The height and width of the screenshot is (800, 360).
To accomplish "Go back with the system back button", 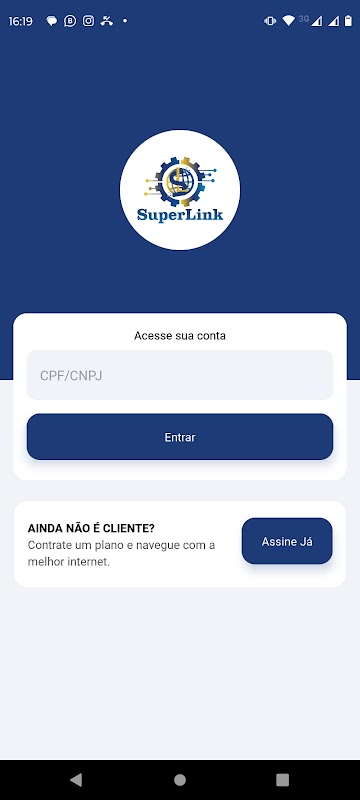I will click(x=76, y=779).
